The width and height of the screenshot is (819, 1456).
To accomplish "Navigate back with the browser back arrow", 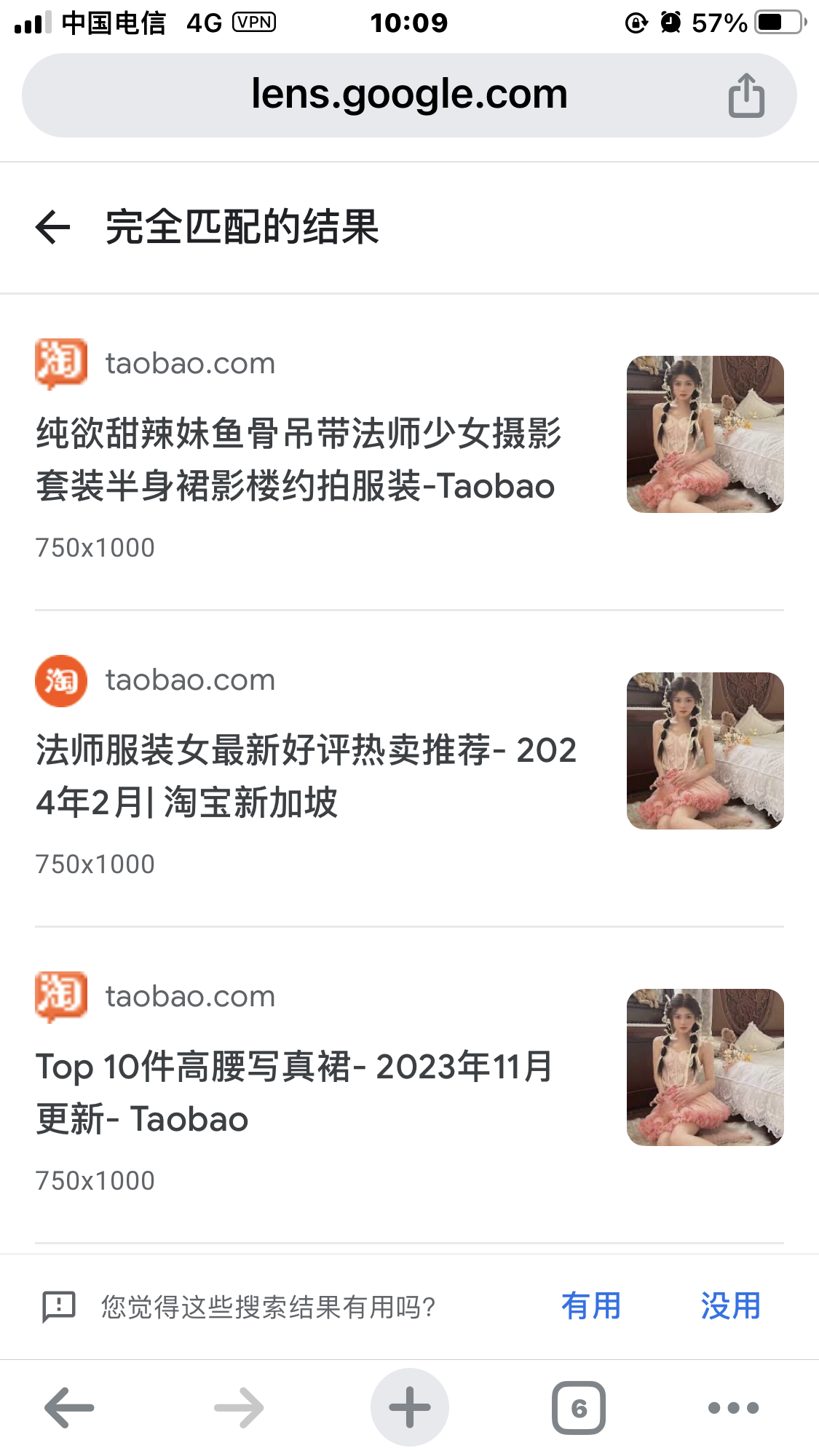I will (x=69, y=1408).
